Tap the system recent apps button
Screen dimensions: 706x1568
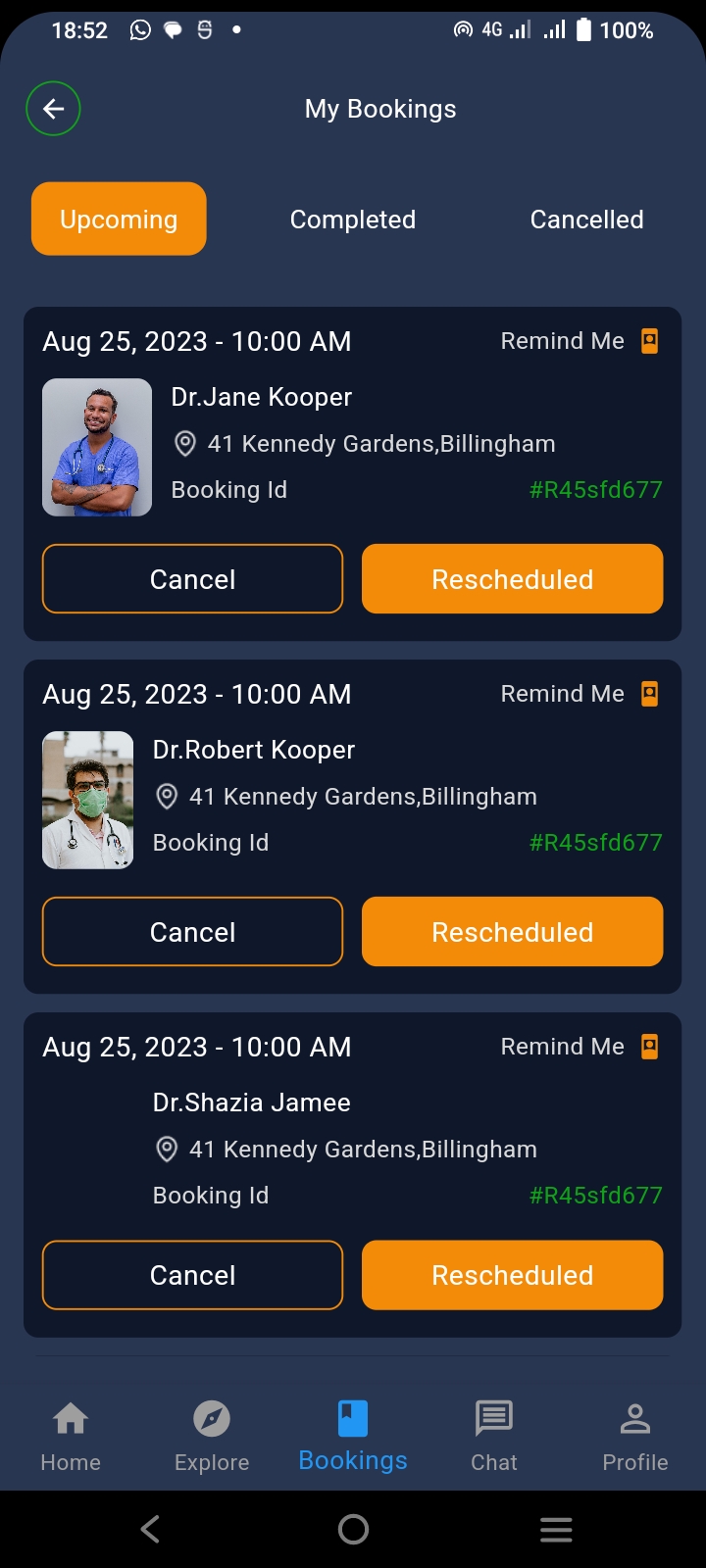point(556,1529)
